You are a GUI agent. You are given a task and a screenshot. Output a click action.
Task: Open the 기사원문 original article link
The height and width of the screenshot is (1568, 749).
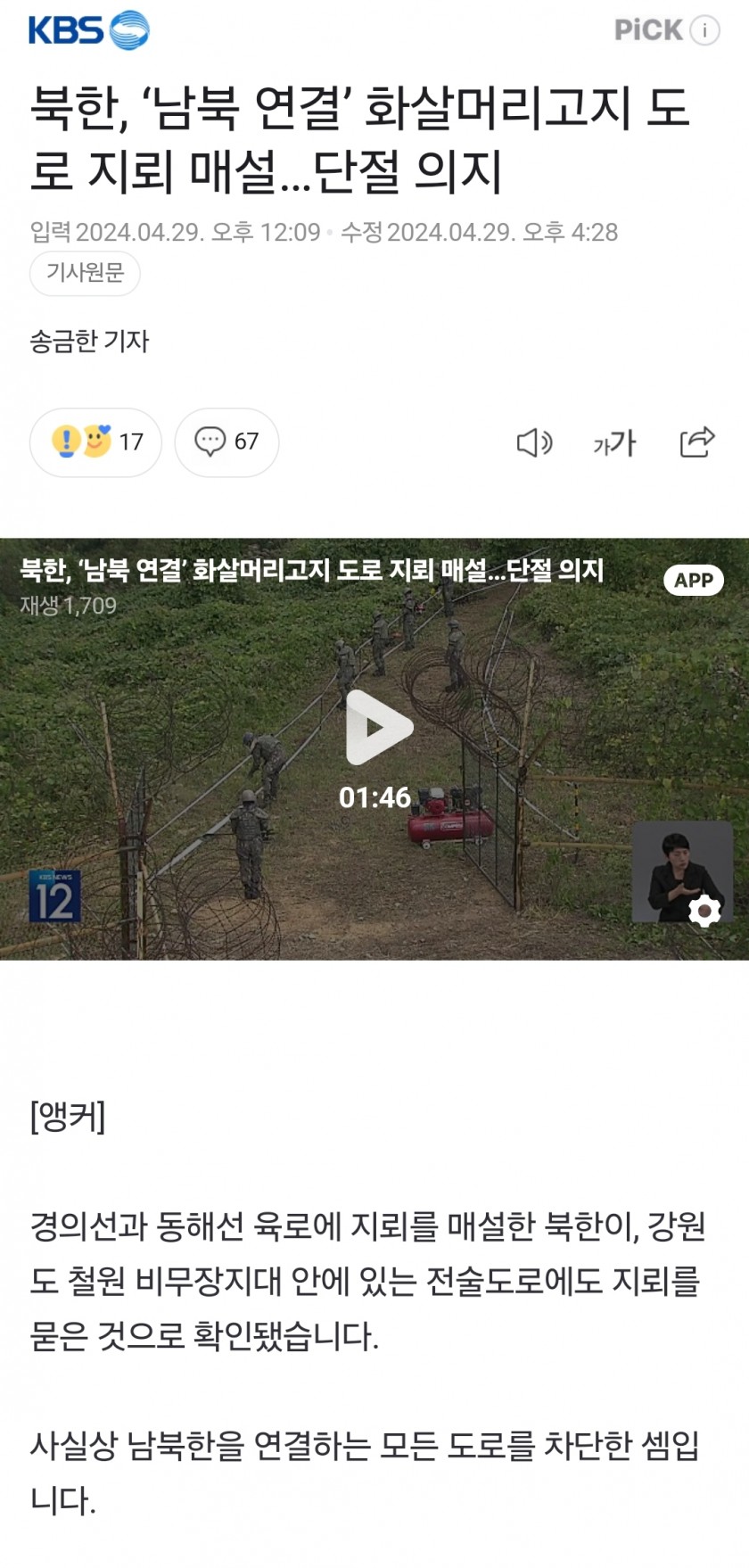pos(85,273)
